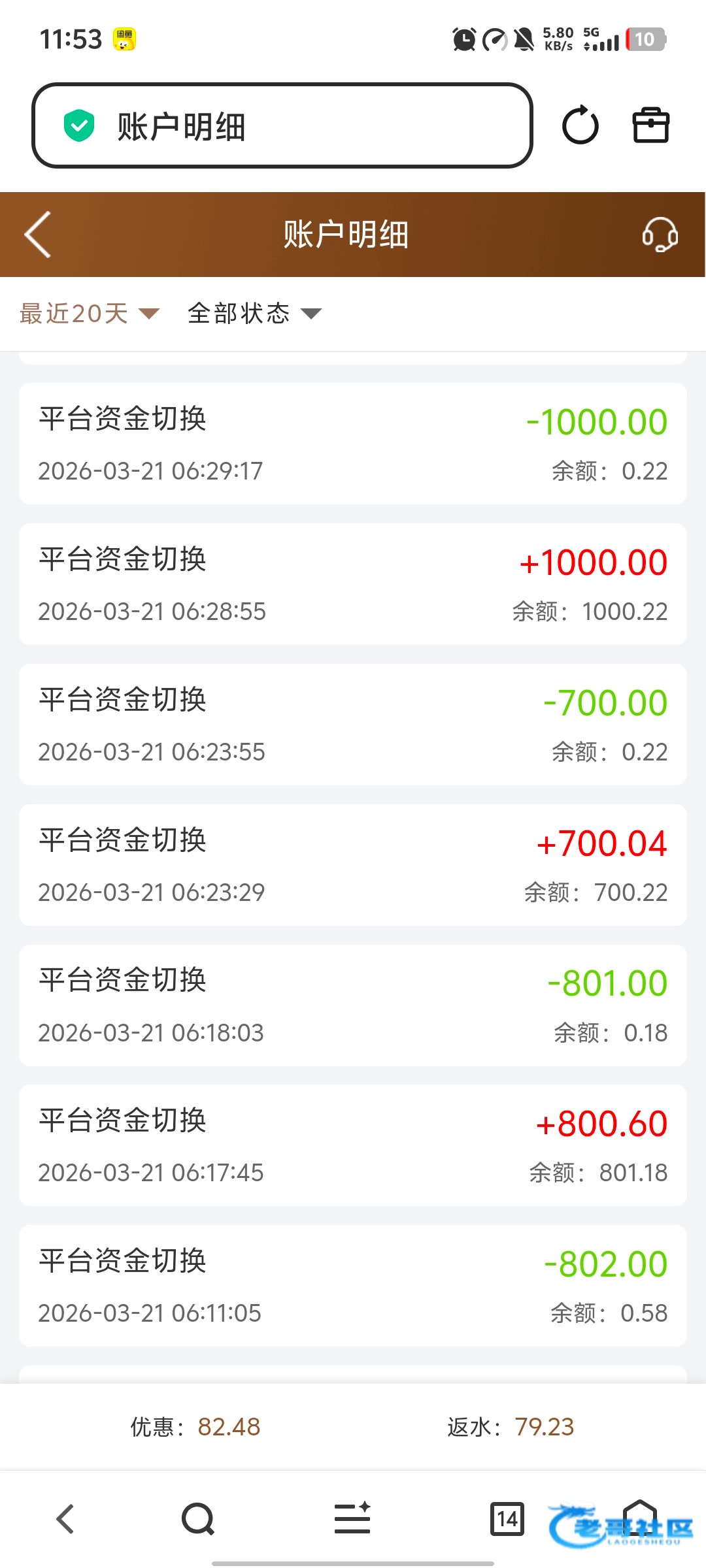Tap the 账户明细 address bar
This screenshot has height=1568, width=706.
coord(281,125)
